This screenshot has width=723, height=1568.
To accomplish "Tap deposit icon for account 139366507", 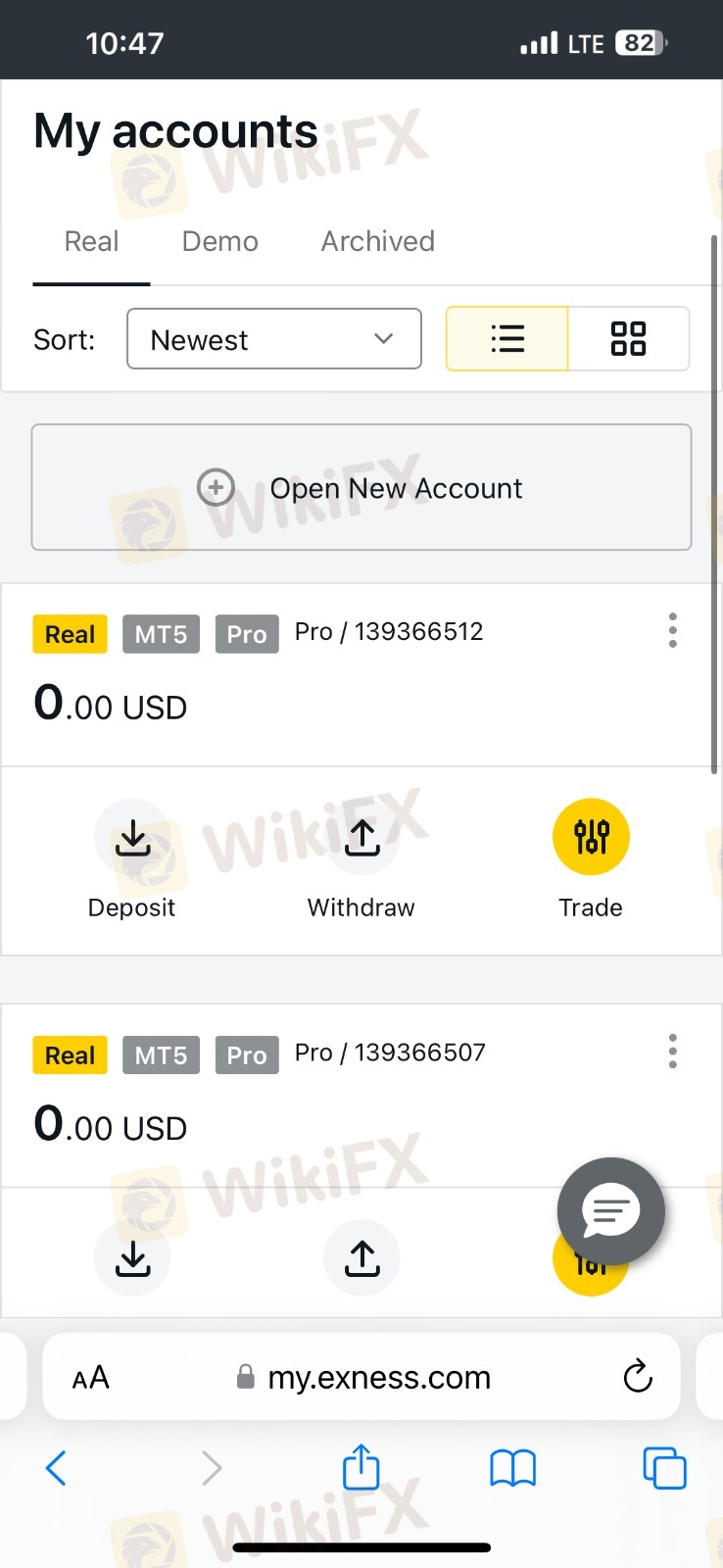I will (132, 1258).
